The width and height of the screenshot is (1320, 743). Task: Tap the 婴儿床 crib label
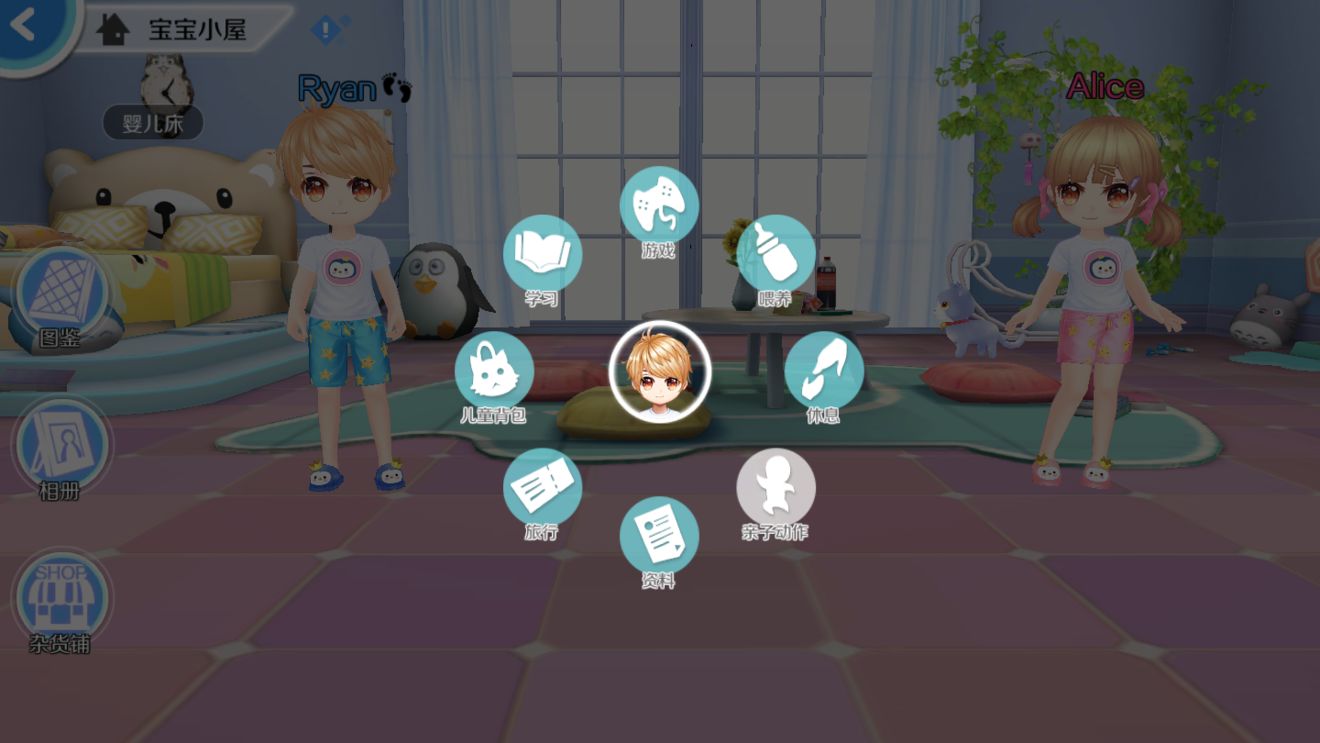(x=153, y=124)
